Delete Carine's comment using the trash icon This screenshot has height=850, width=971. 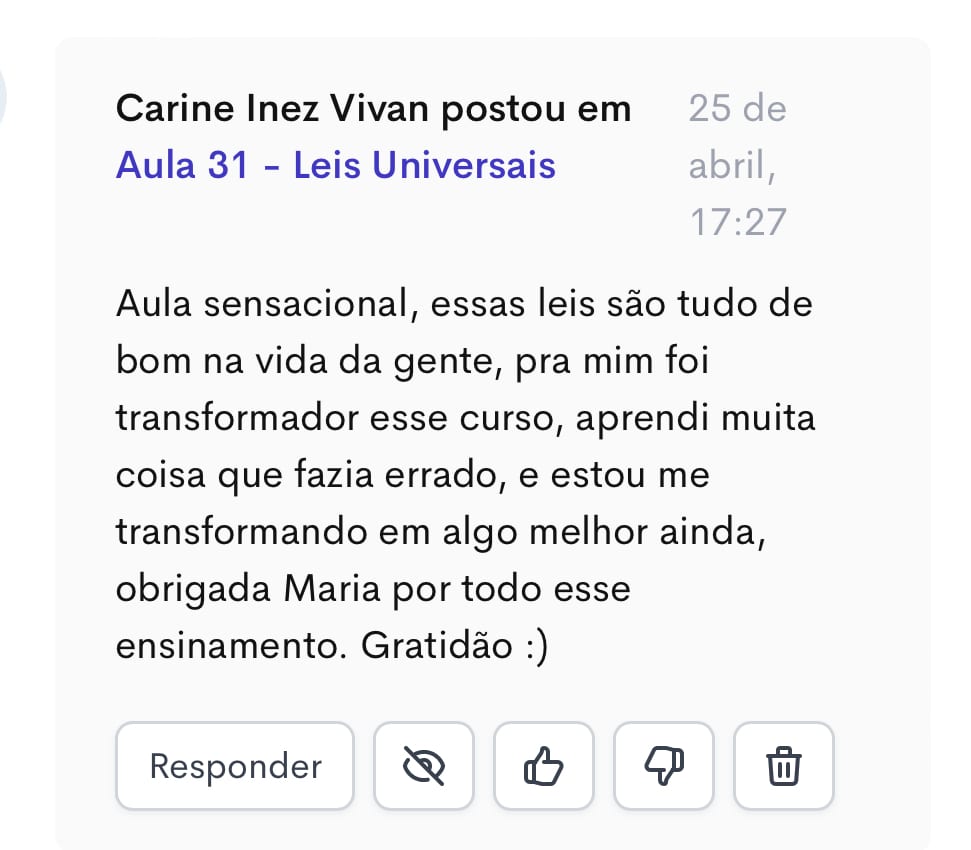[784, 766]
